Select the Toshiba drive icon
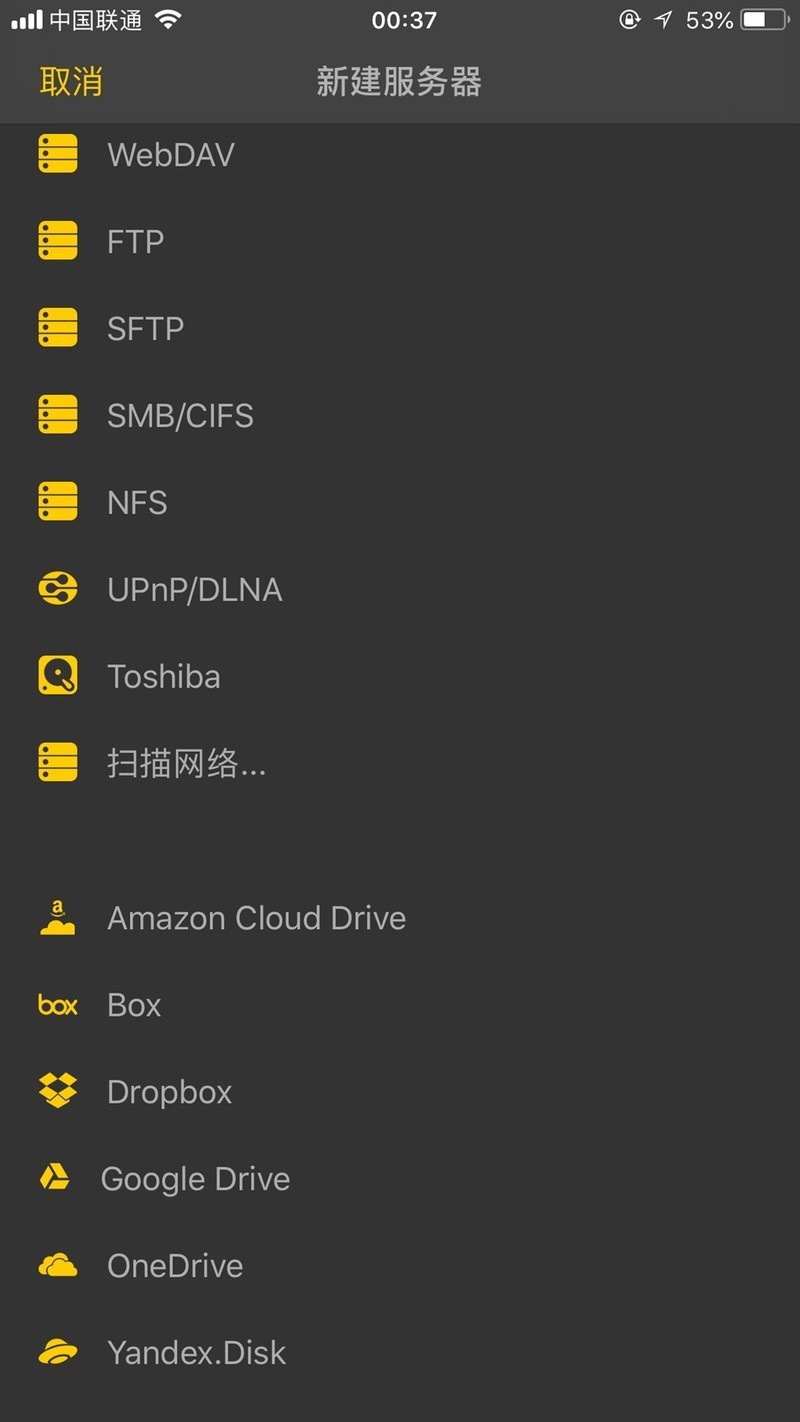Viewport: 800px width, 1422px height. [57, 675]
